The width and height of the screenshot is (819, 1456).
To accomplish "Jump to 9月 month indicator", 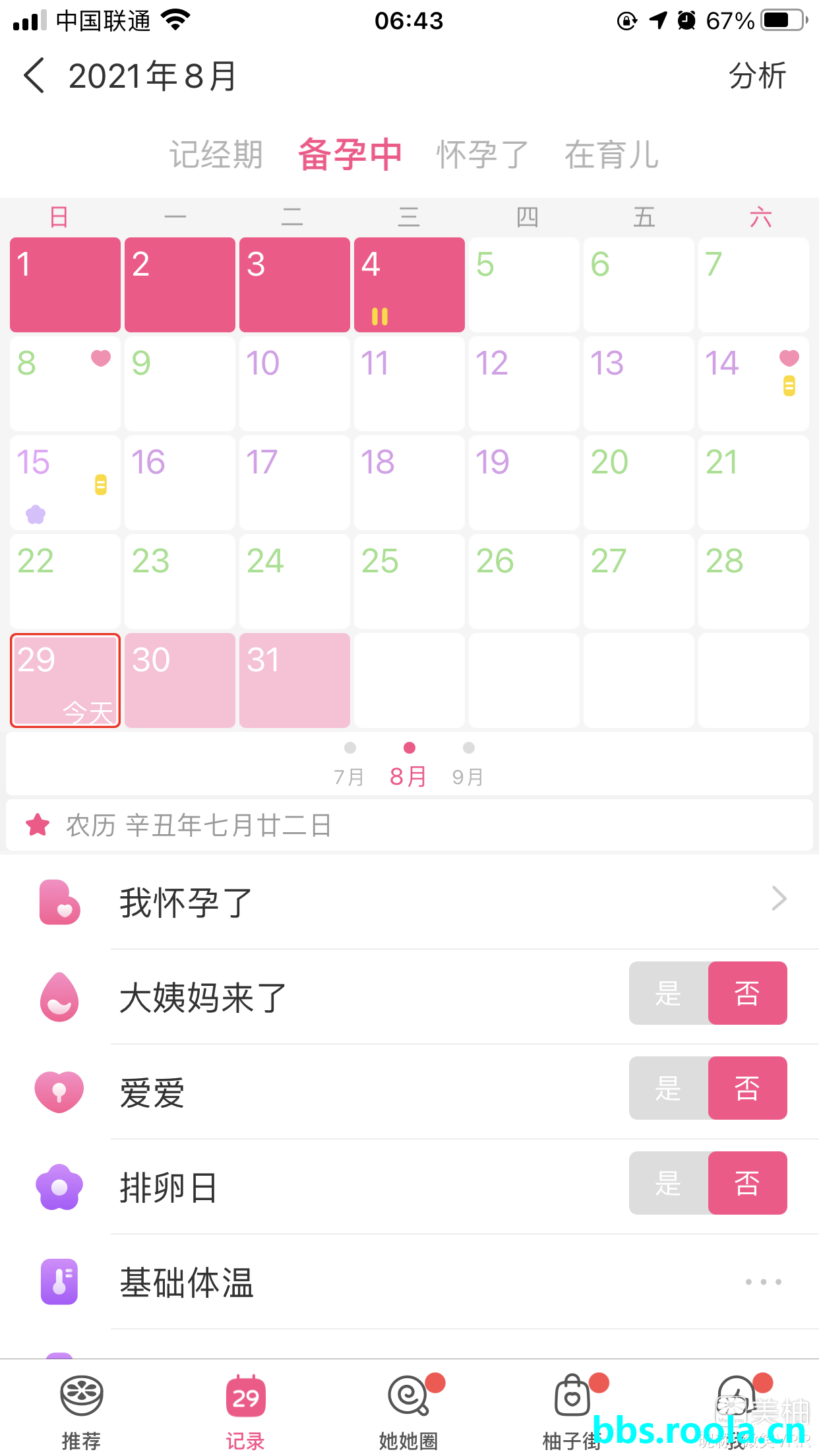I will click(x=468, y=766).
